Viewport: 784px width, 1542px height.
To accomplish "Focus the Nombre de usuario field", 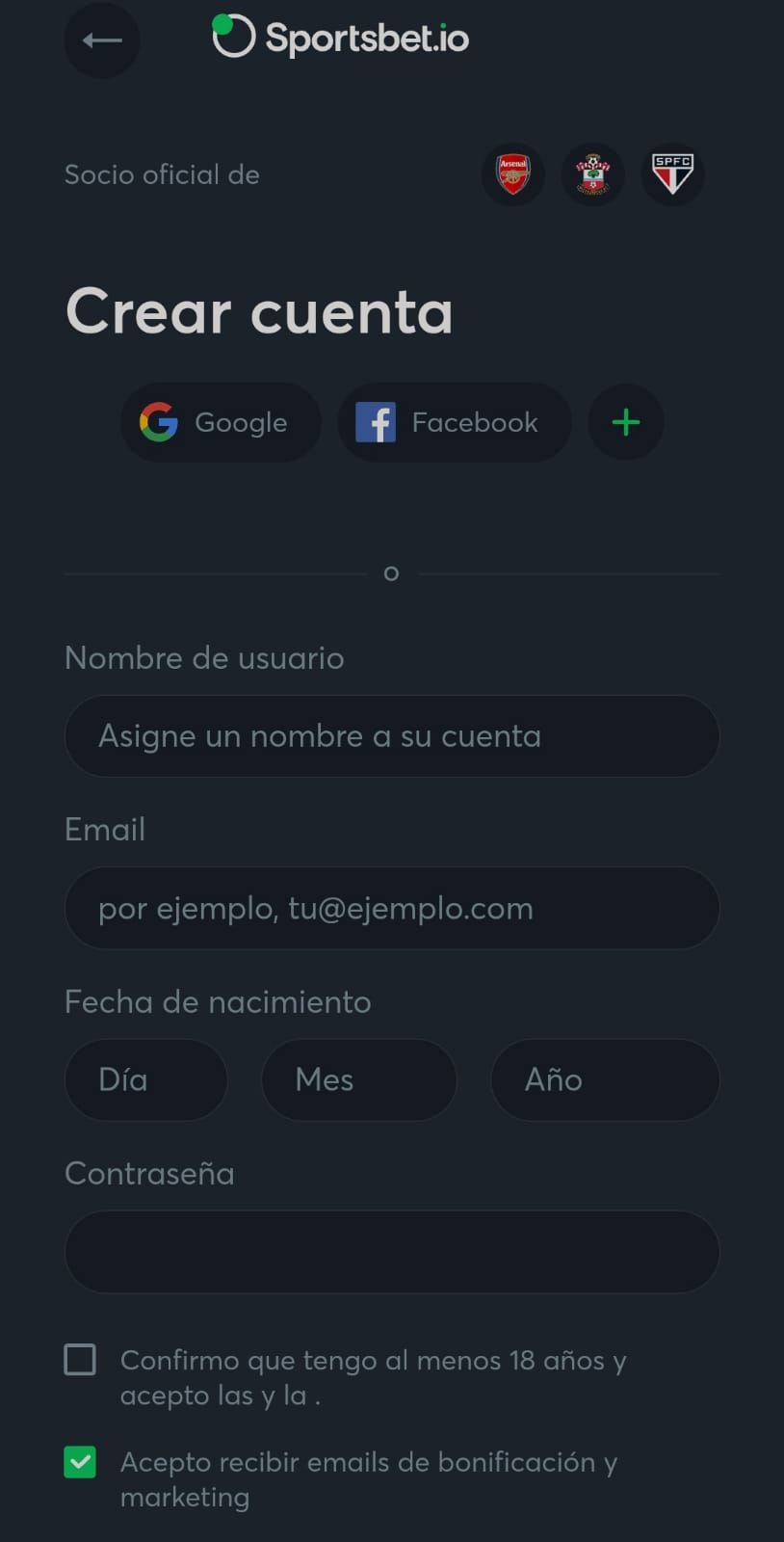I will tap(392, 736).
